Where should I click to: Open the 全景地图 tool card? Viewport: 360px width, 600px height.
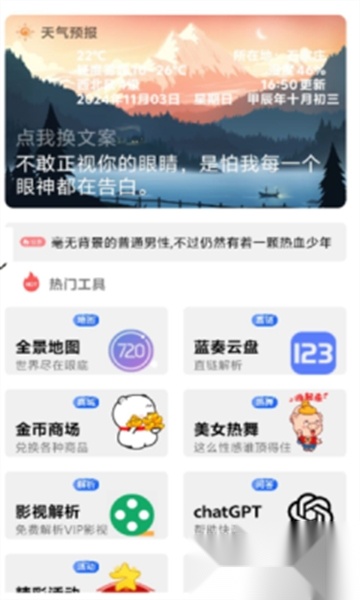86,341
